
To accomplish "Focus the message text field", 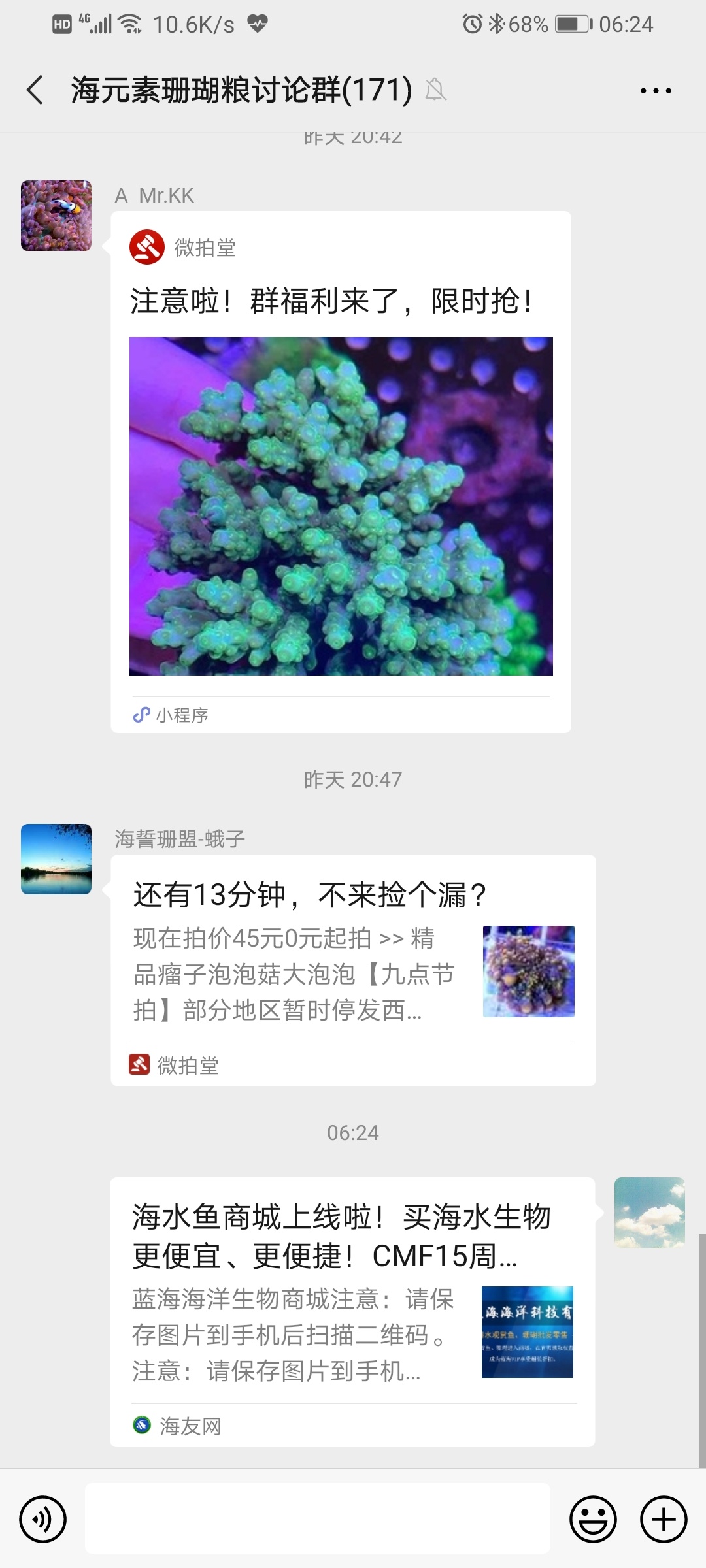I will [318, 1518].
